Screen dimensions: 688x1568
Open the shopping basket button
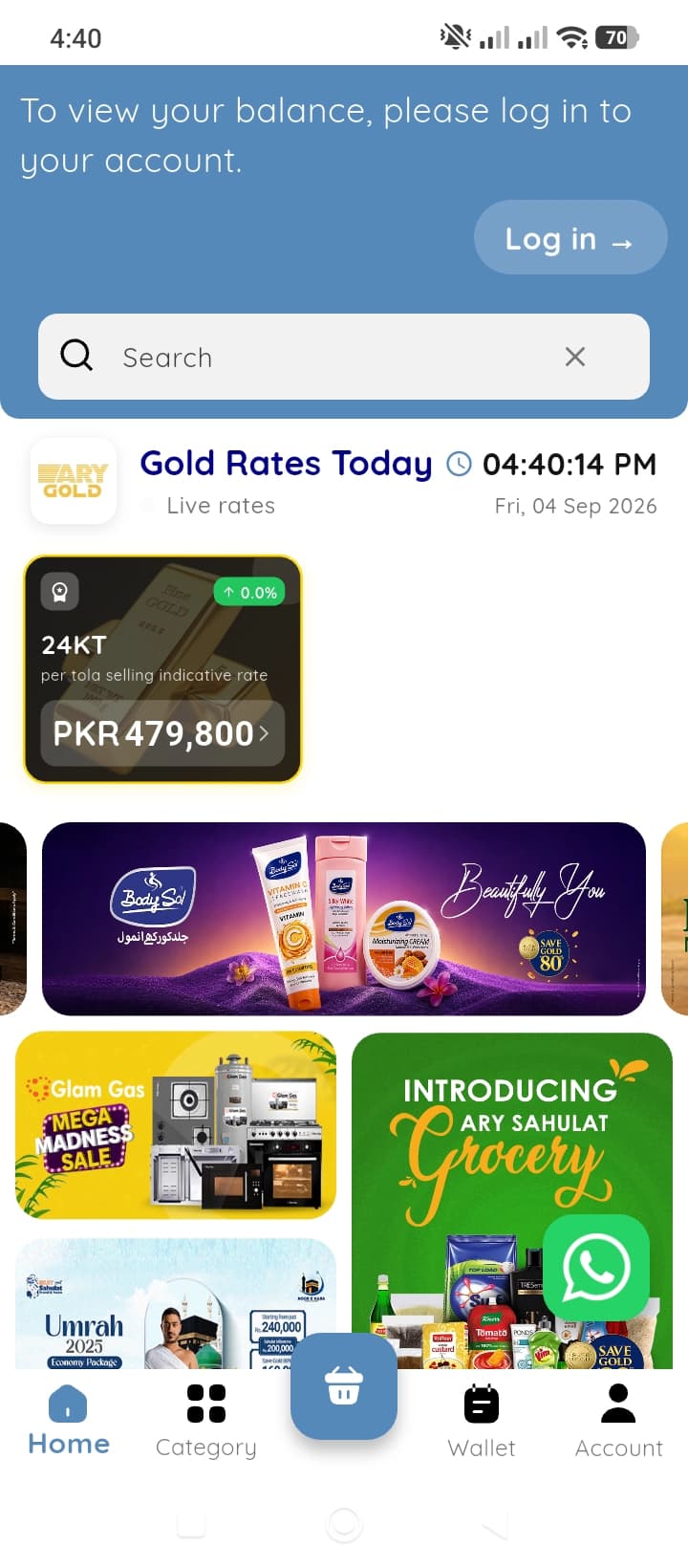click(344, 1386)
